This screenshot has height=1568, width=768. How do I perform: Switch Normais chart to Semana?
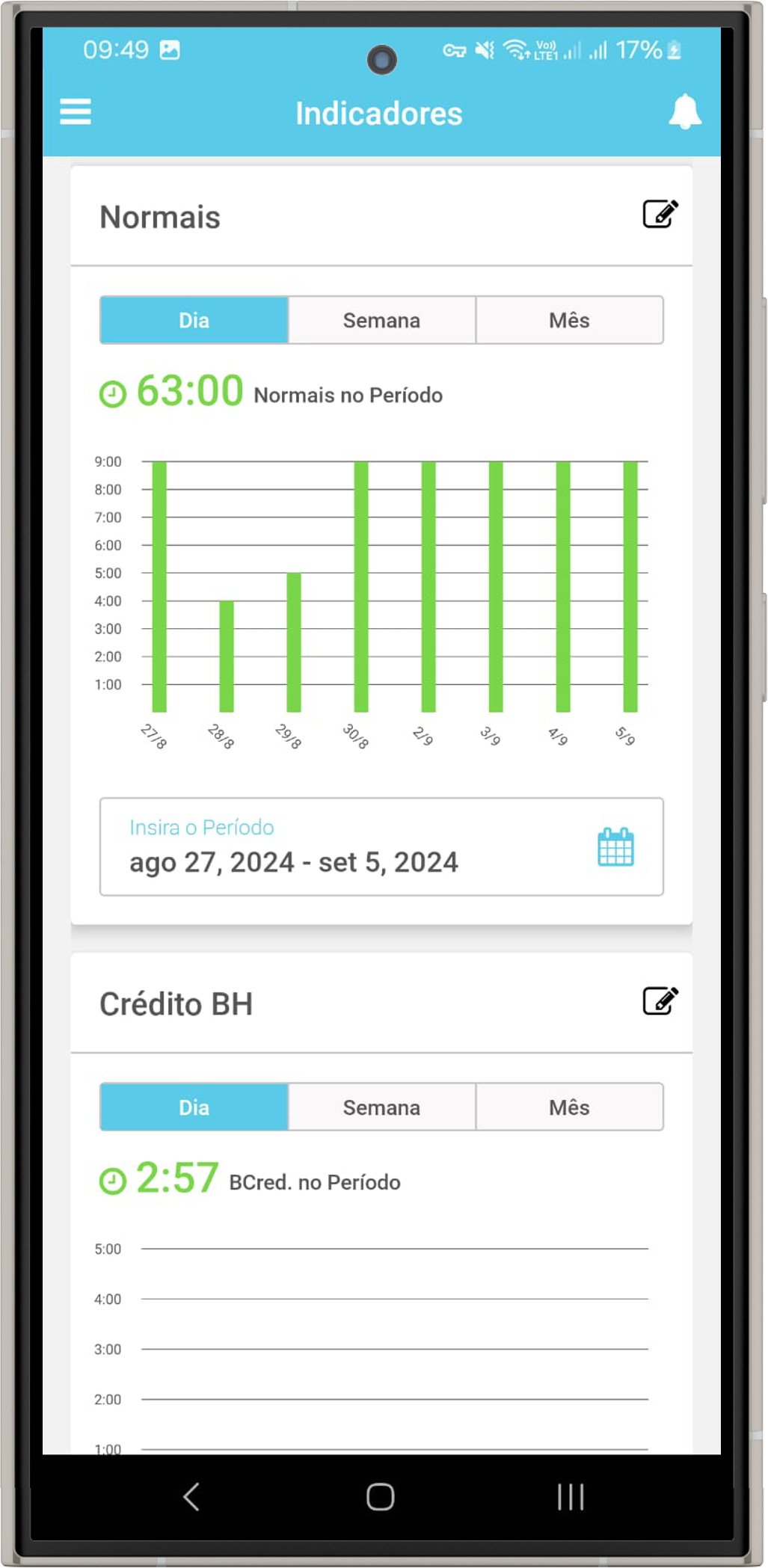pos(381,320)
